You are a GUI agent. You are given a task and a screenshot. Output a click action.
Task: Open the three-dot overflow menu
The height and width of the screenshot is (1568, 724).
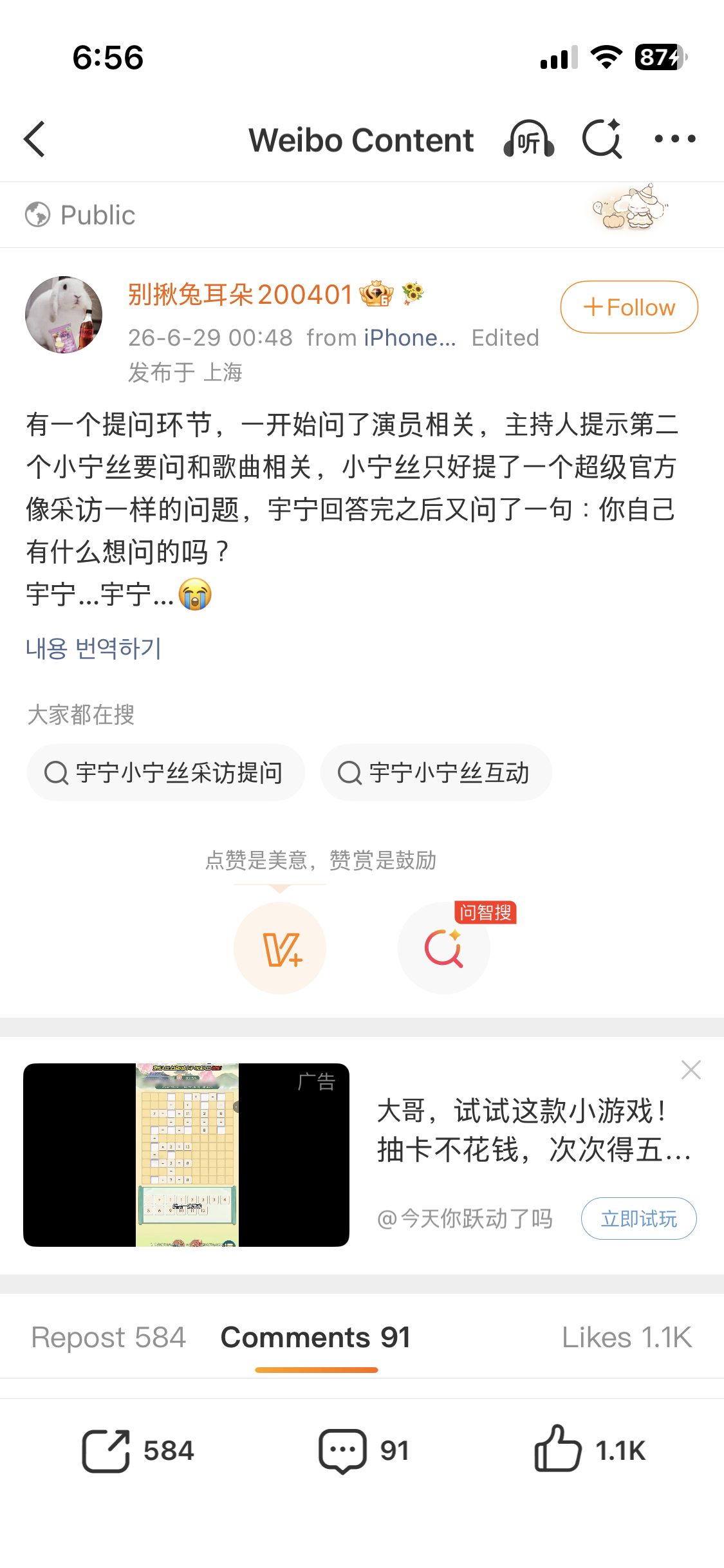(x=674, y=139)
